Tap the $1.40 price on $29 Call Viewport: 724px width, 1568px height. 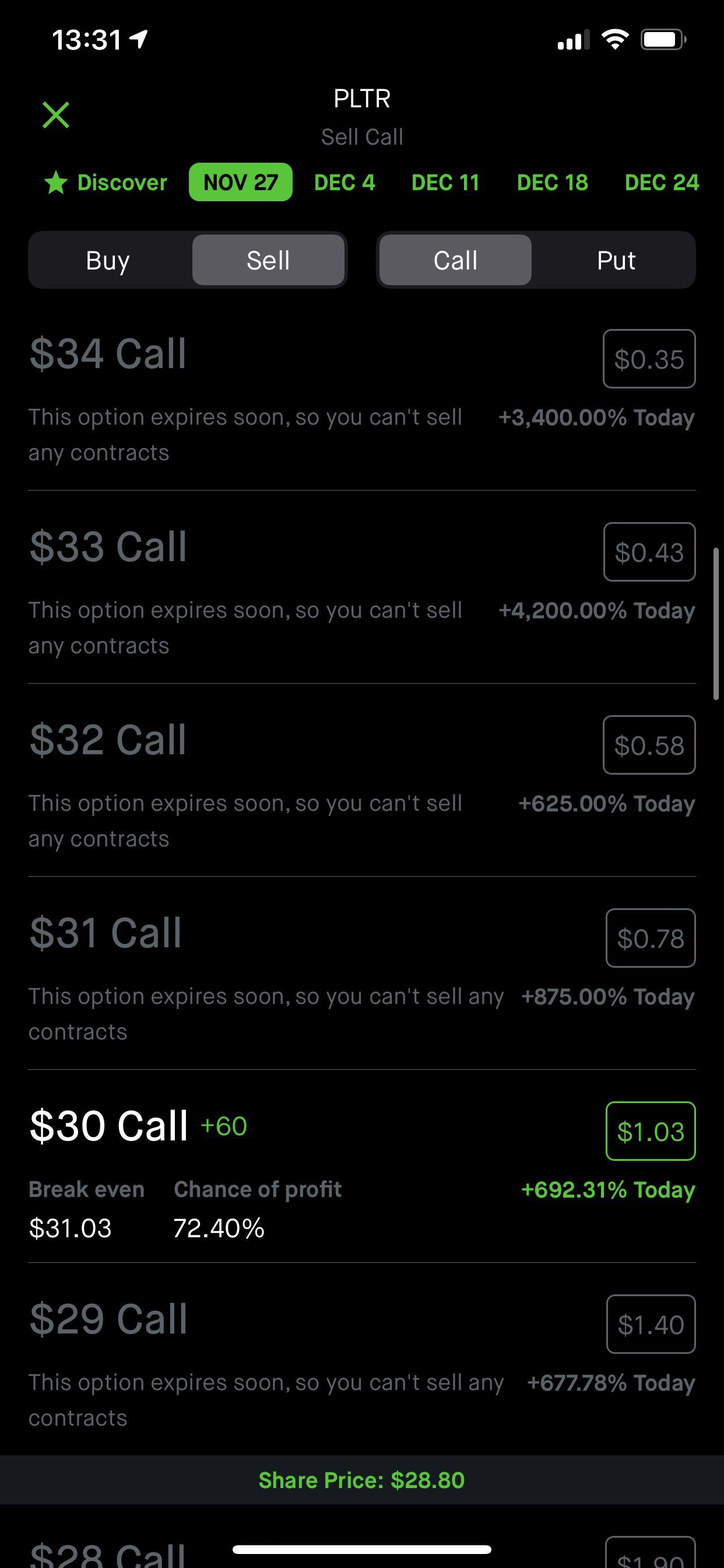651,1325
